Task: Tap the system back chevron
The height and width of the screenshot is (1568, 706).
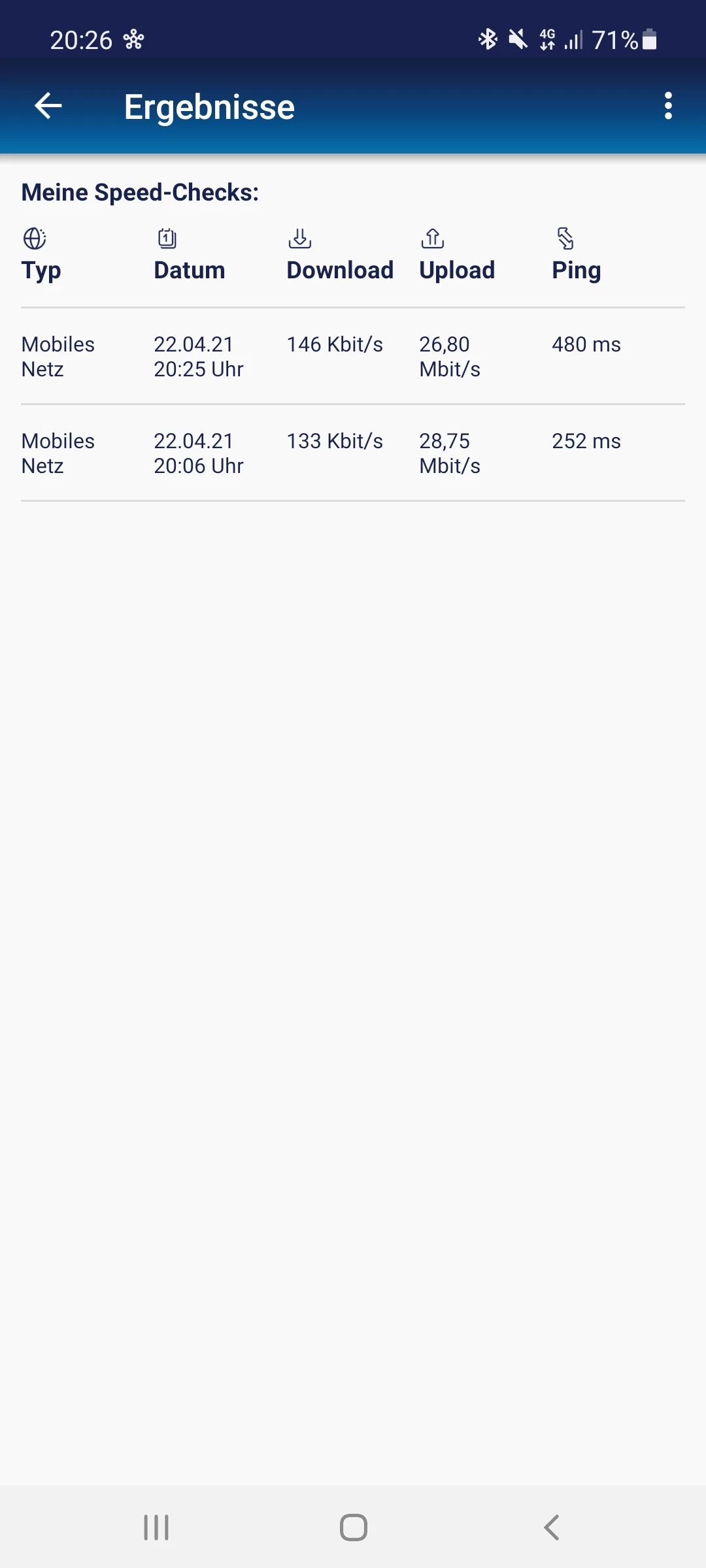Action: pos(551,1527)
